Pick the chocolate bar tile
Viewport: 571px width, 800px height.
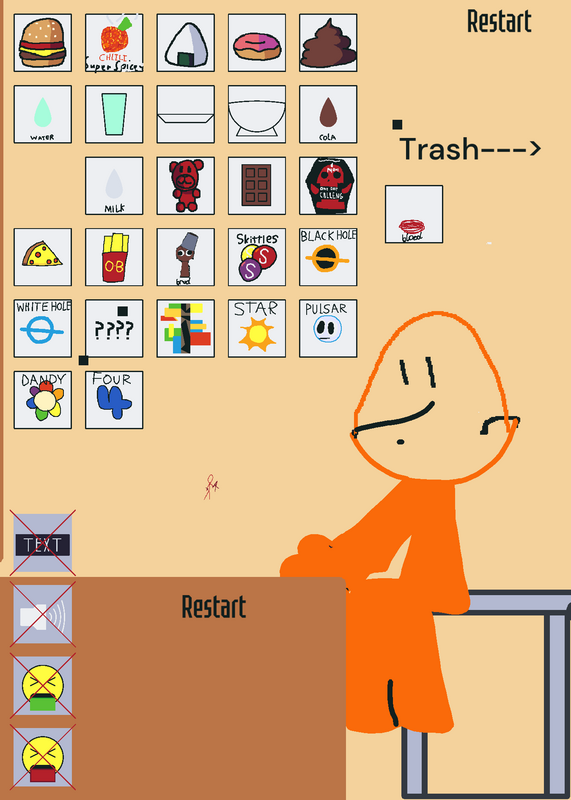(x=257, y=186)
